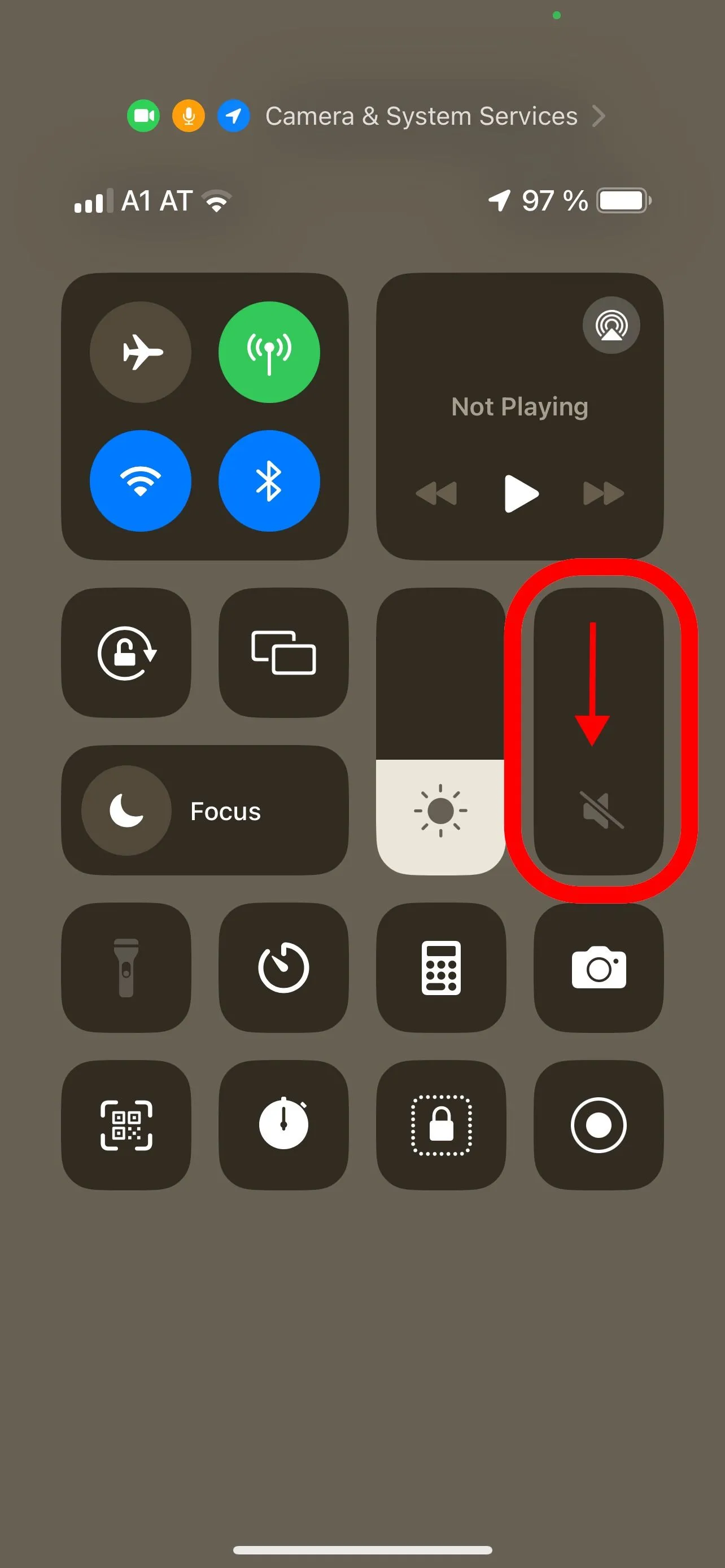Open Screen Mirroring
725x1568 pixels.
[x=283, y=652]
